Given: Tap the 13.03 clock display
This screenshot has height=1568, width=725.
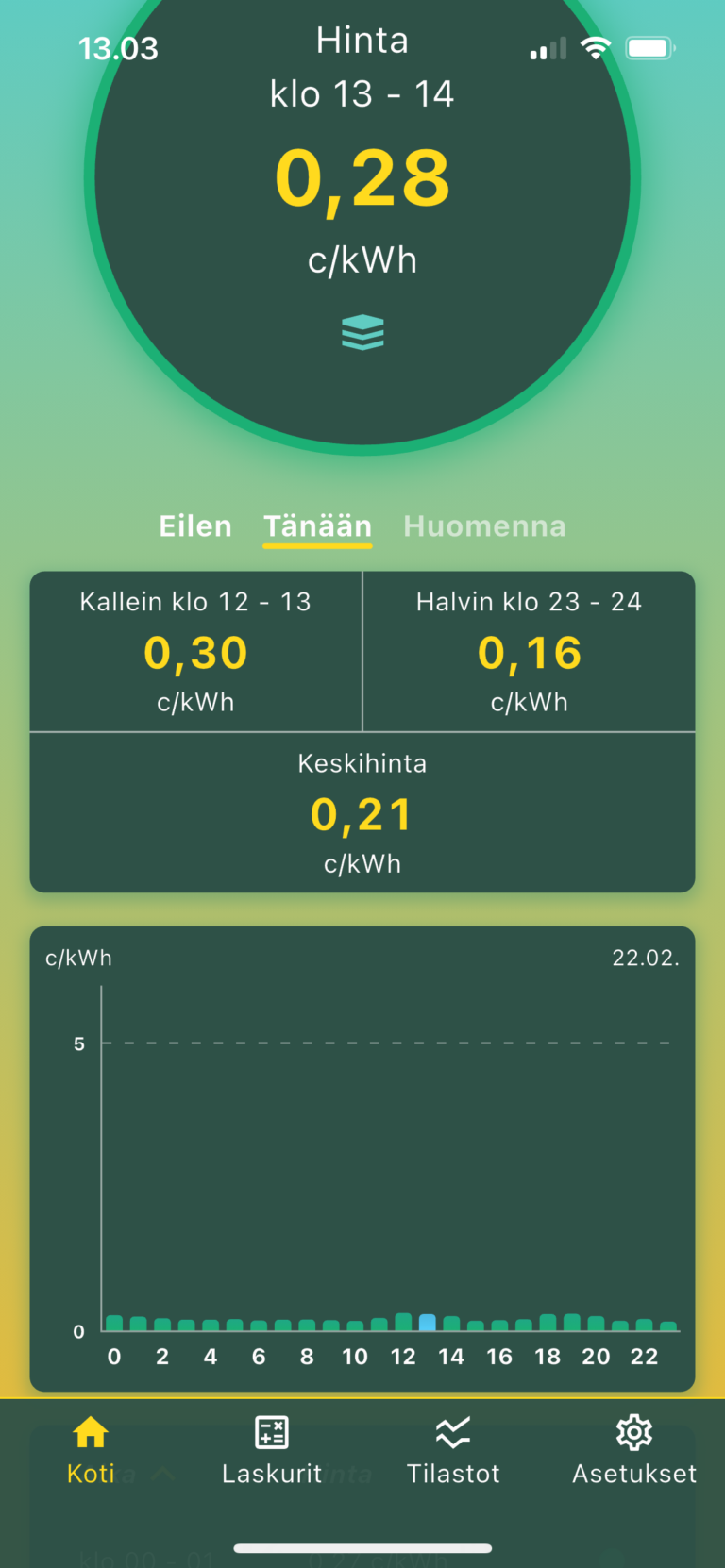Looking at the screenshot, I should [119, 47].
